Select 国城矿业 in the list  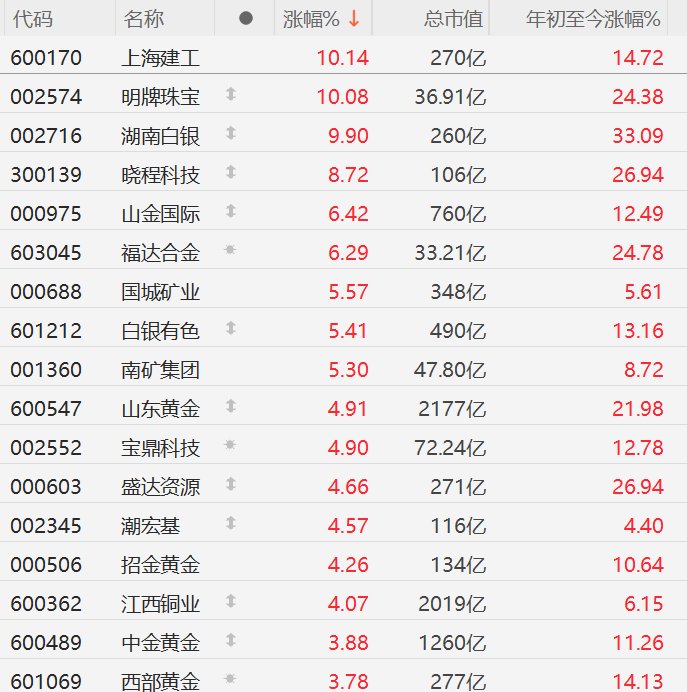tap(159, 292)
